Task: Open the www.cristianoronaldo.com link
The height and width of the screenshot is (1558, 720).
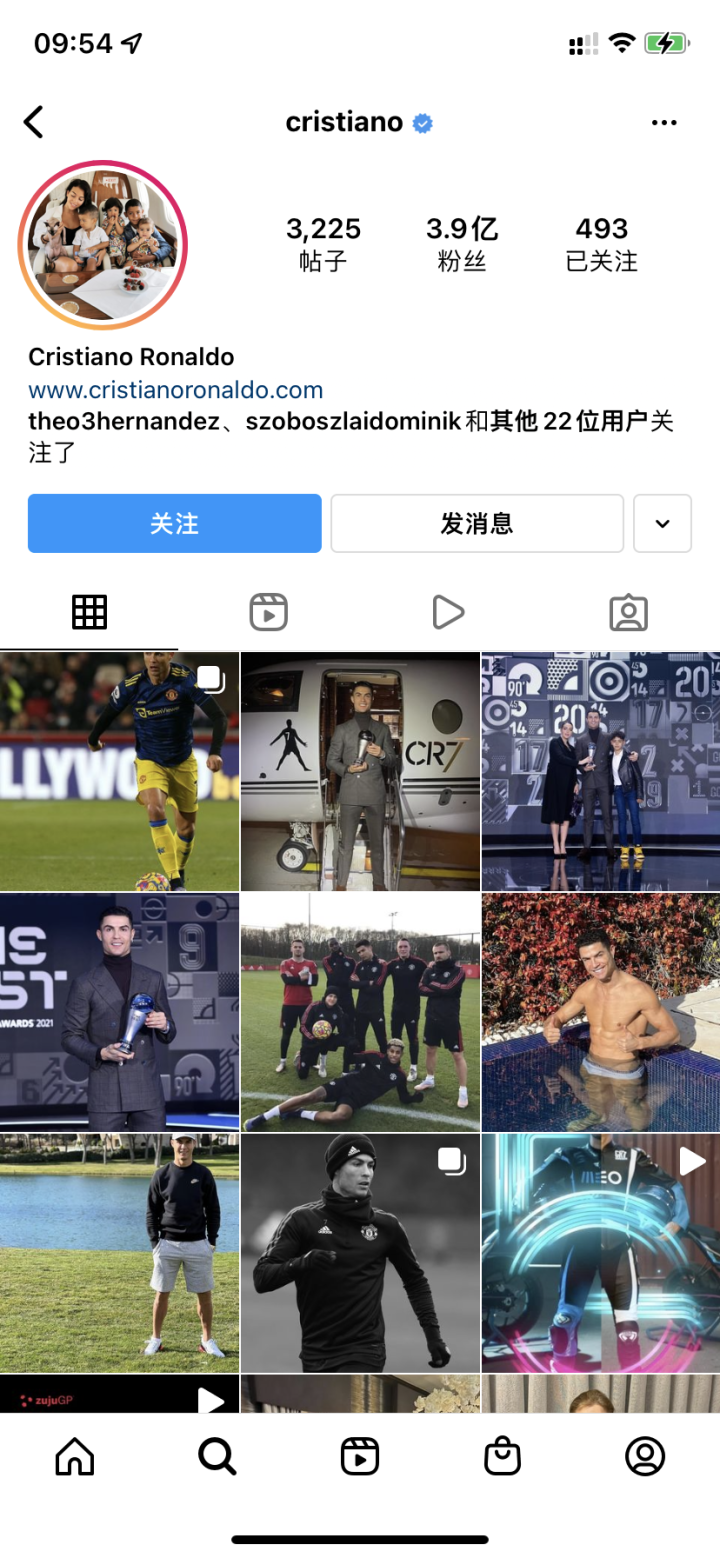Action: coord(176,390)
